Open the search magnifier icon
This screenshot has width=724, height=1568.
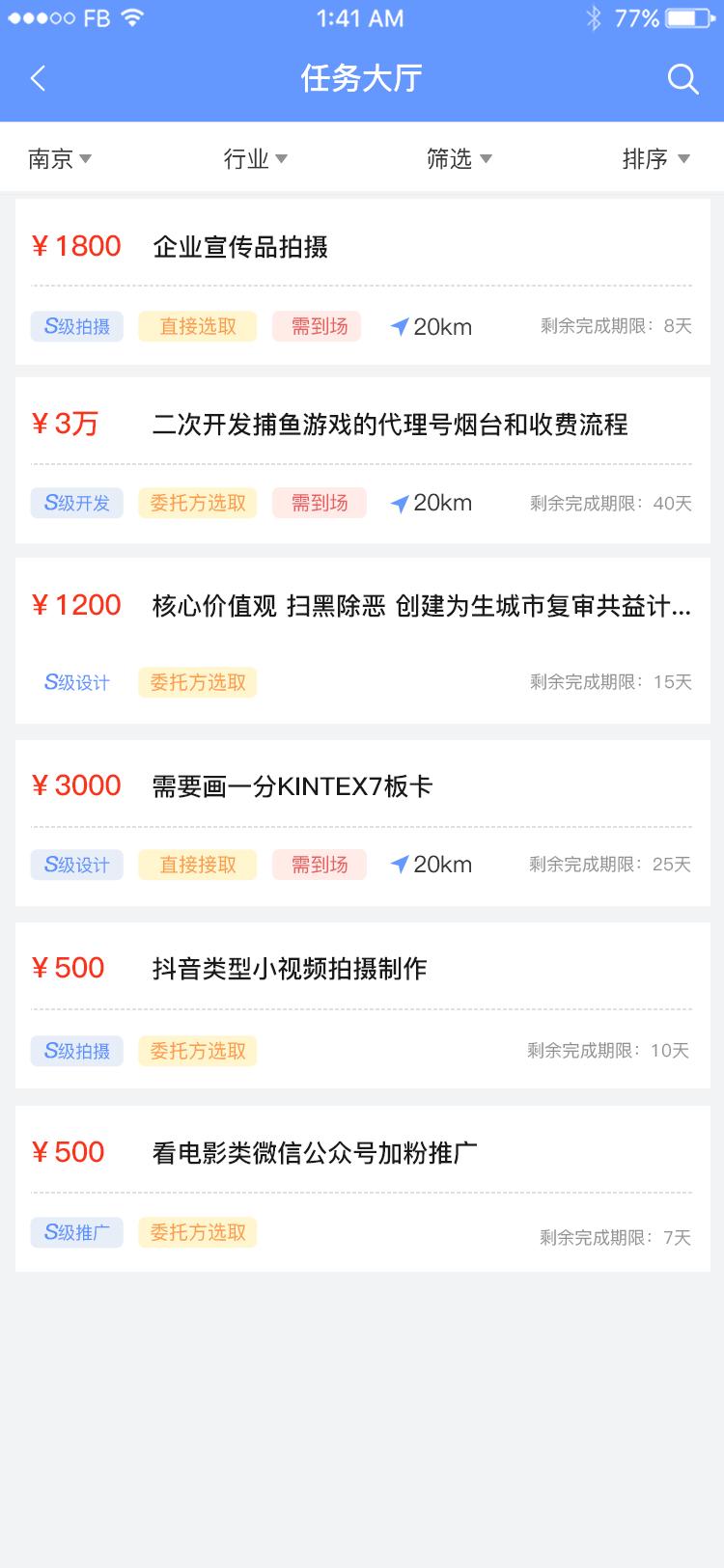682,79
